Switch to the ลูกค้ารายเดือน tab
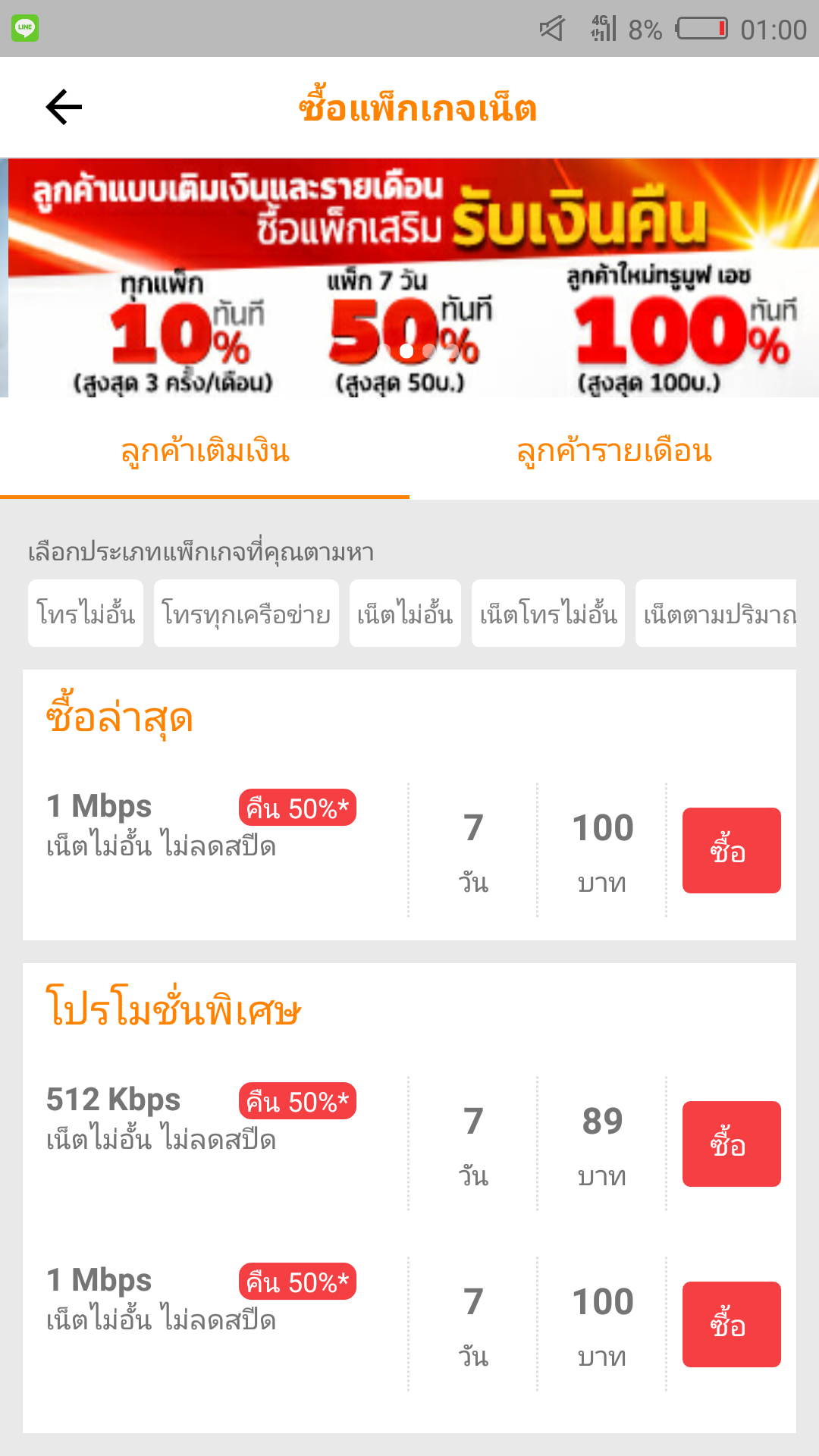Screen dimensions: 819x1456 [x=614, y=452]
